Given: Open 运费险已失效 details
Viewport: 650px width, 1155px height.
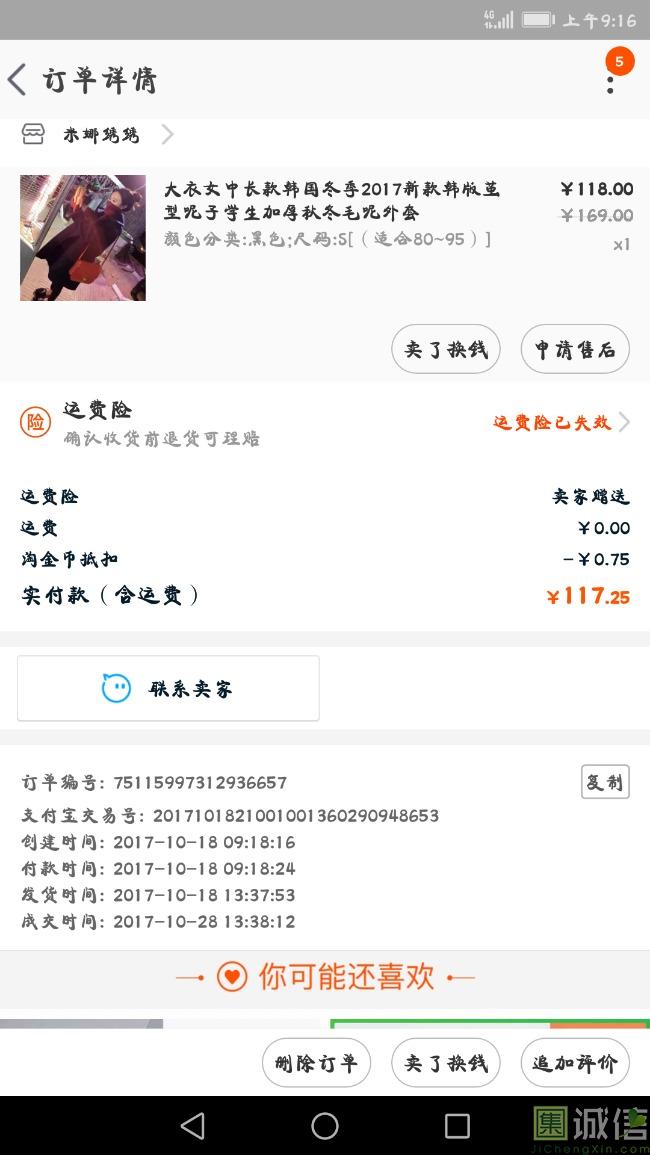Looking at the screenshot, I should pos(562,423).
